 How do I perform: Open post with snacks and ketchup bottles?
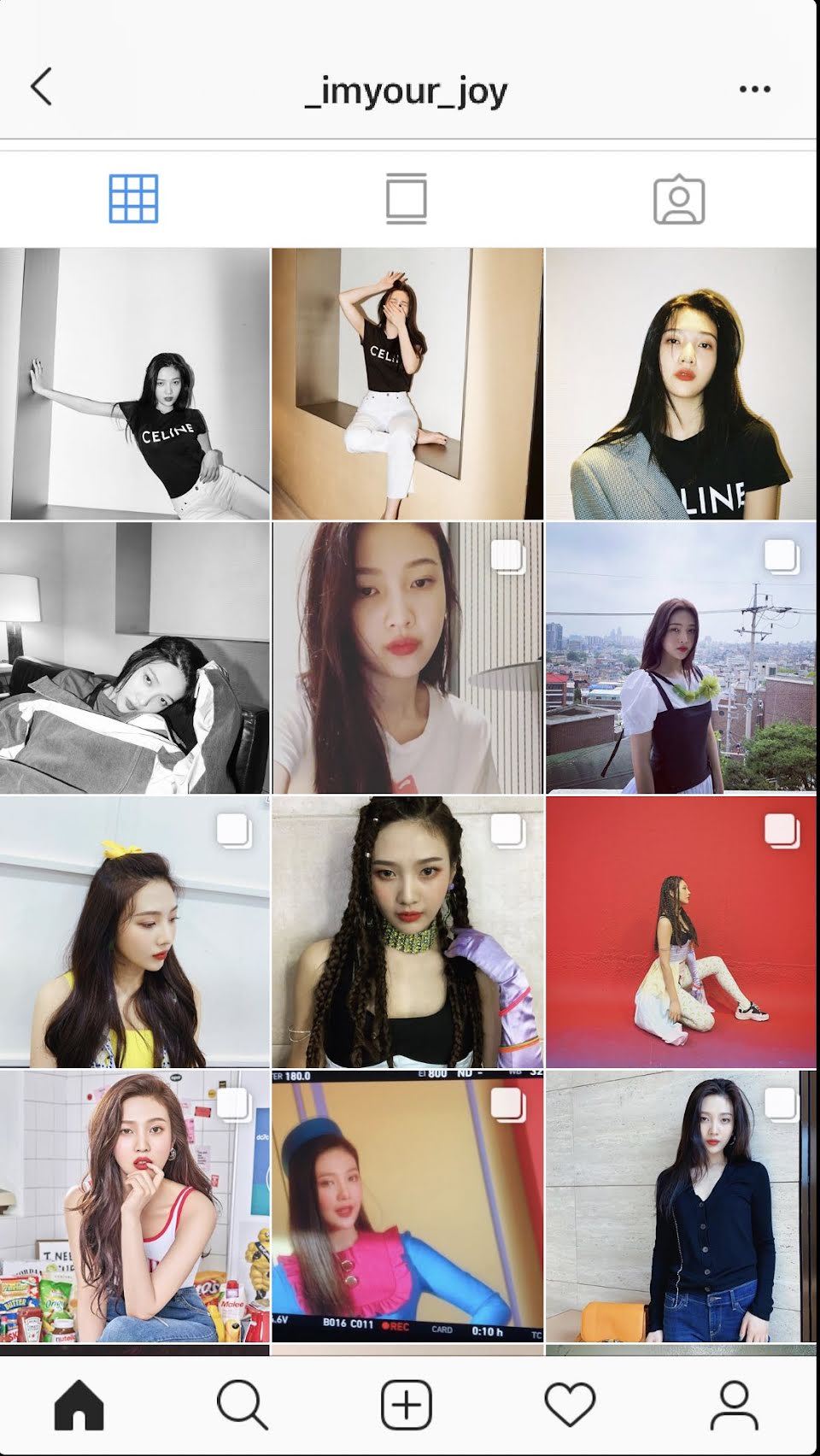135,1205
